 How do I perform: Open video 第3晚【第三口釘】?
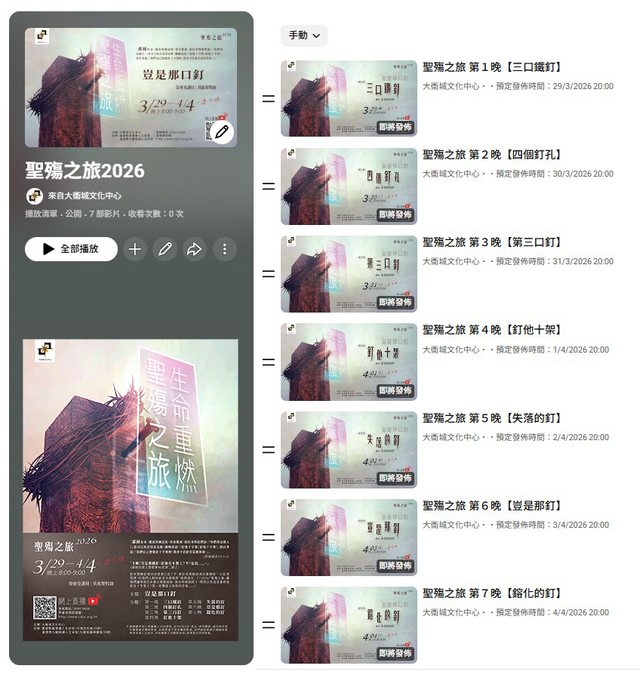(x=492, y=243)
